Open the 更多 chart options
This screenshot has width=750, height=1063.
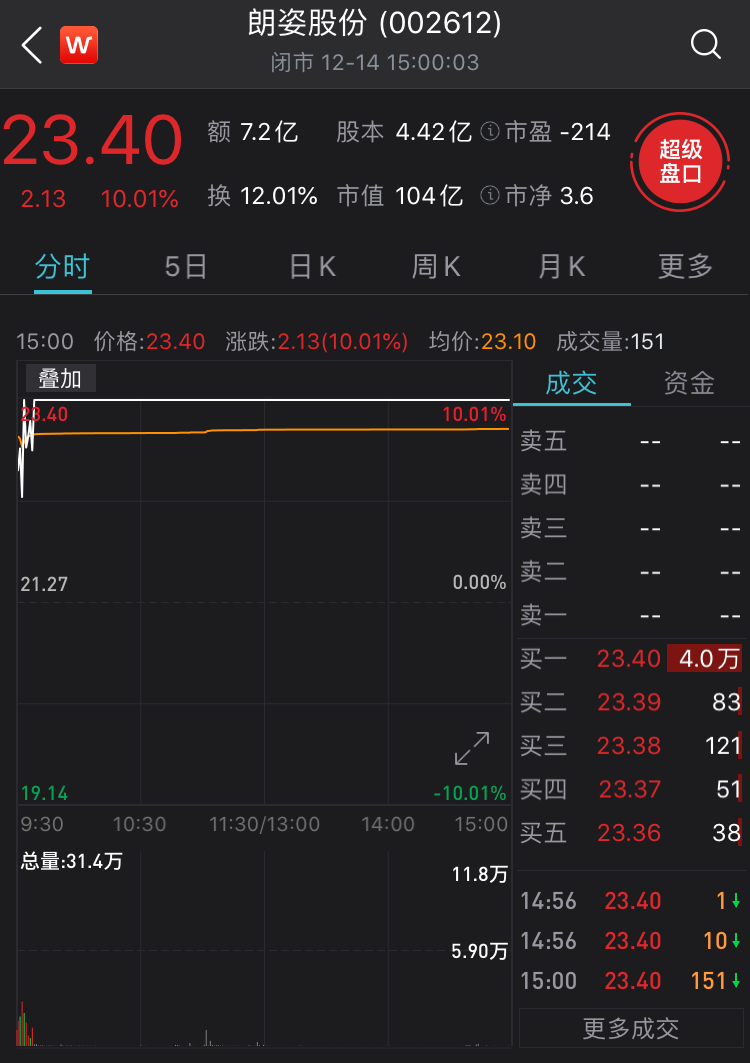(685, 266)
